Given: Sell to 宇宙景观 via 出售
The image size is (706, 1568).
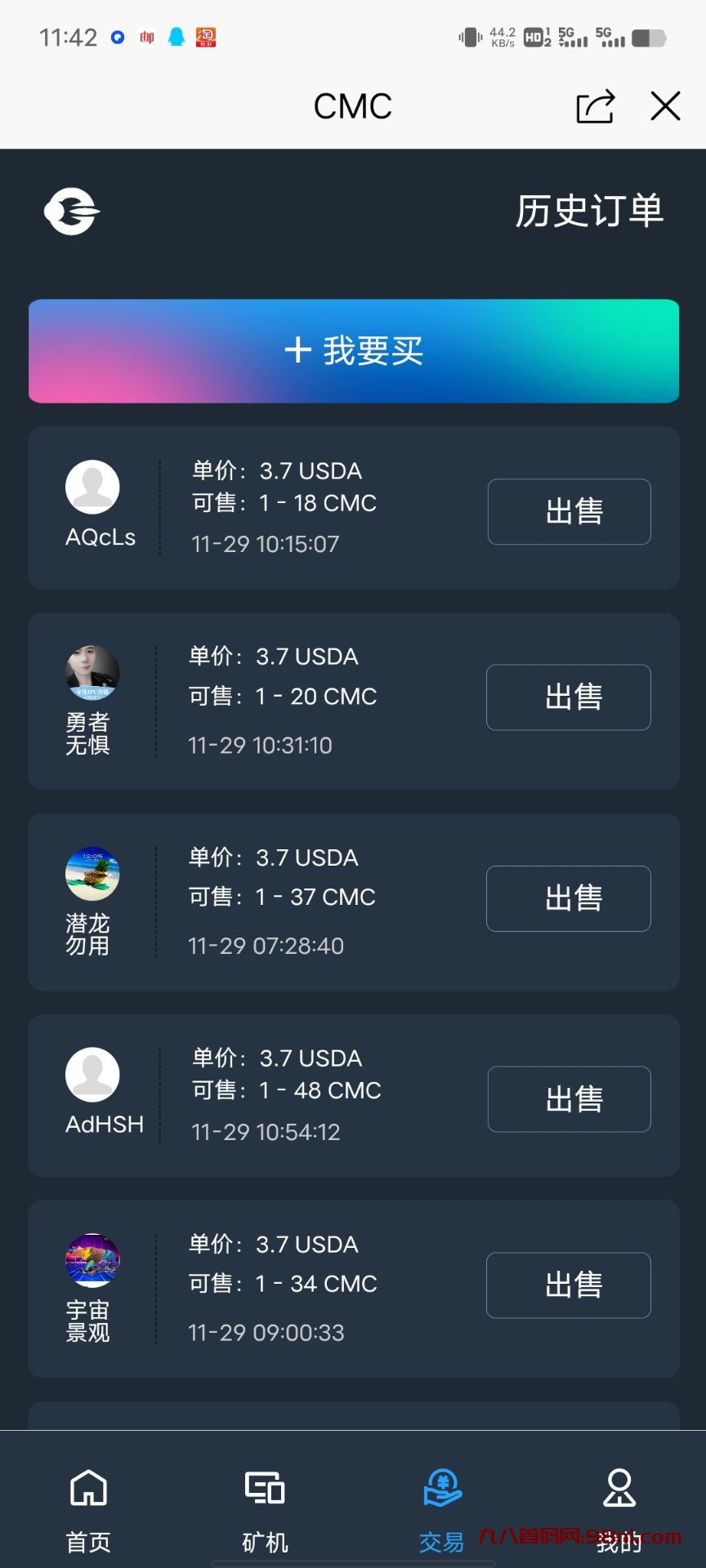Looking at the screenshot, I should [x=569, y=1285].
